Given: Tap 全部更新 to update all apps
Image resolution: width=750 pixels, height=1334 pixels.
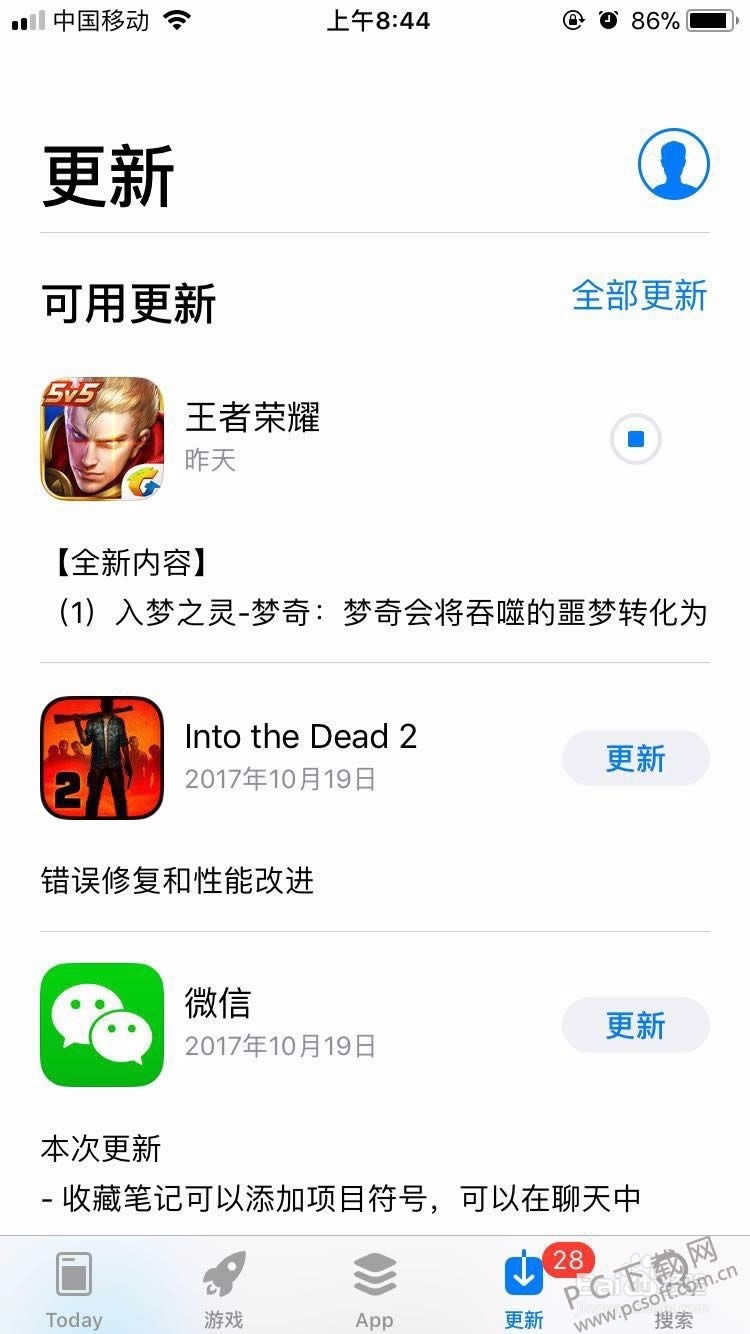Looking at the screenshot, I should pyautogui.click(x=639, y=296).
